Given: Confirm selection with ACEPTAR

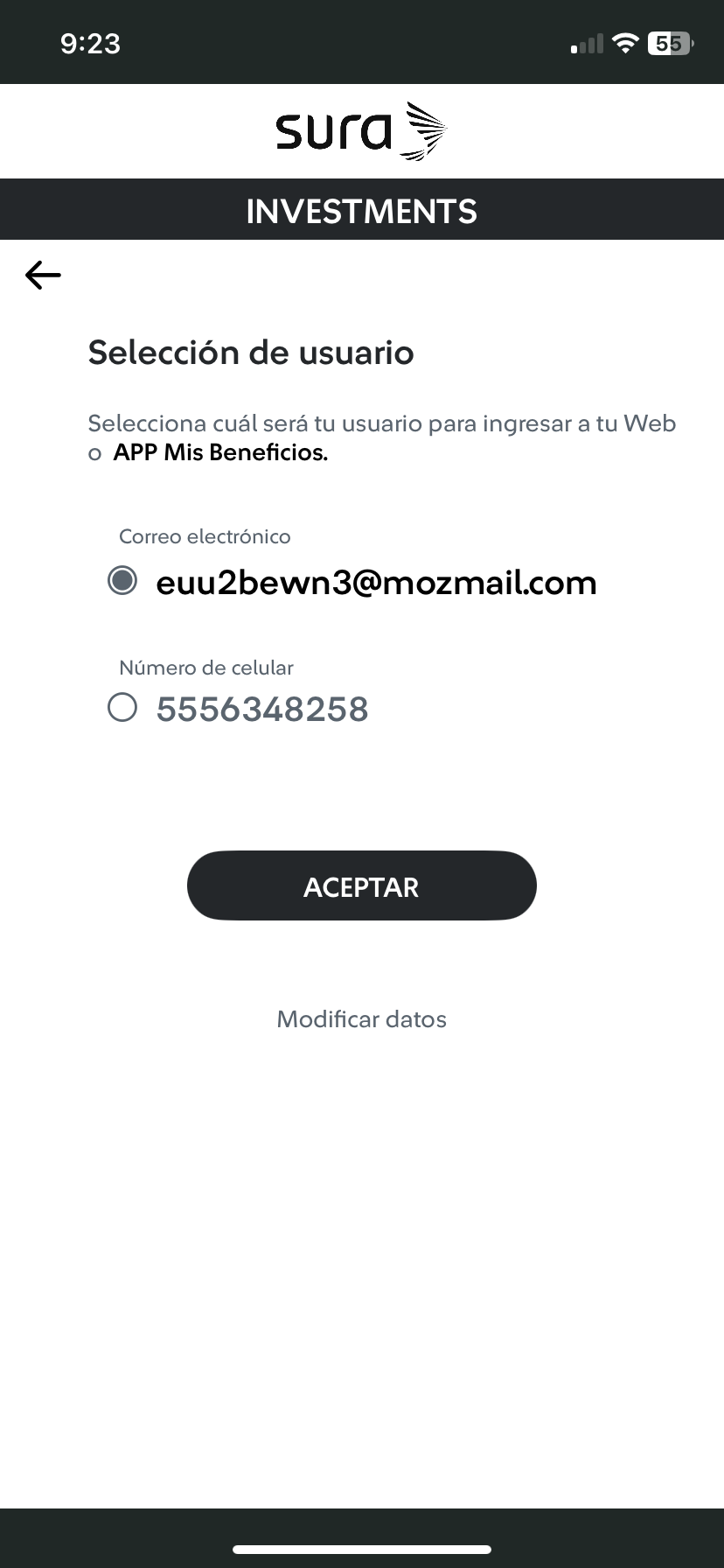Looking at the screenshot, I should click(361, 885).
